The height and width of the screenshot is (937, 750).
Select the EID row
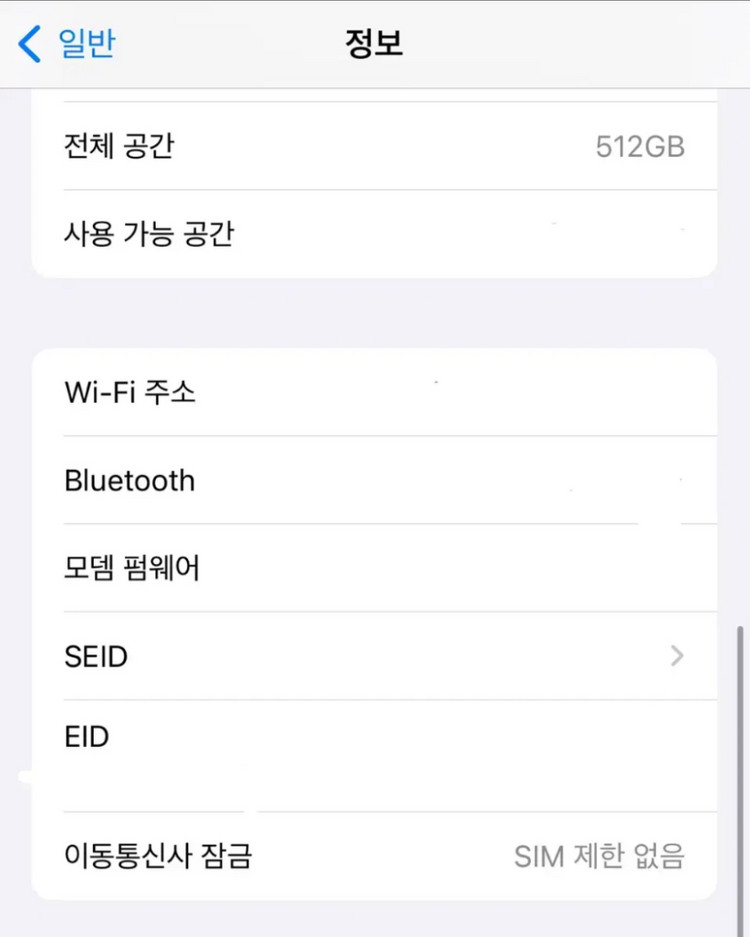click(375, 737)
